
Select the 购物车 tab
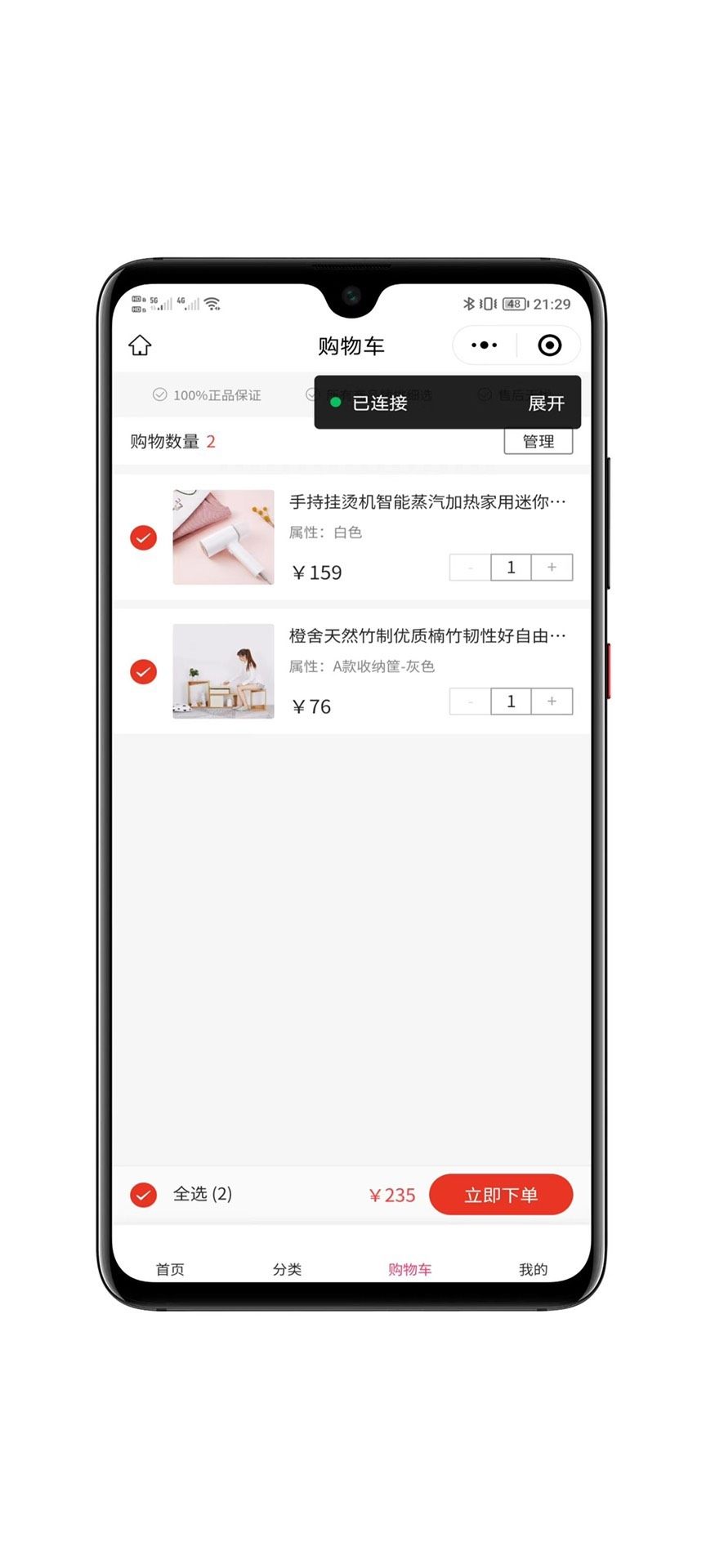click(409, 1269)
